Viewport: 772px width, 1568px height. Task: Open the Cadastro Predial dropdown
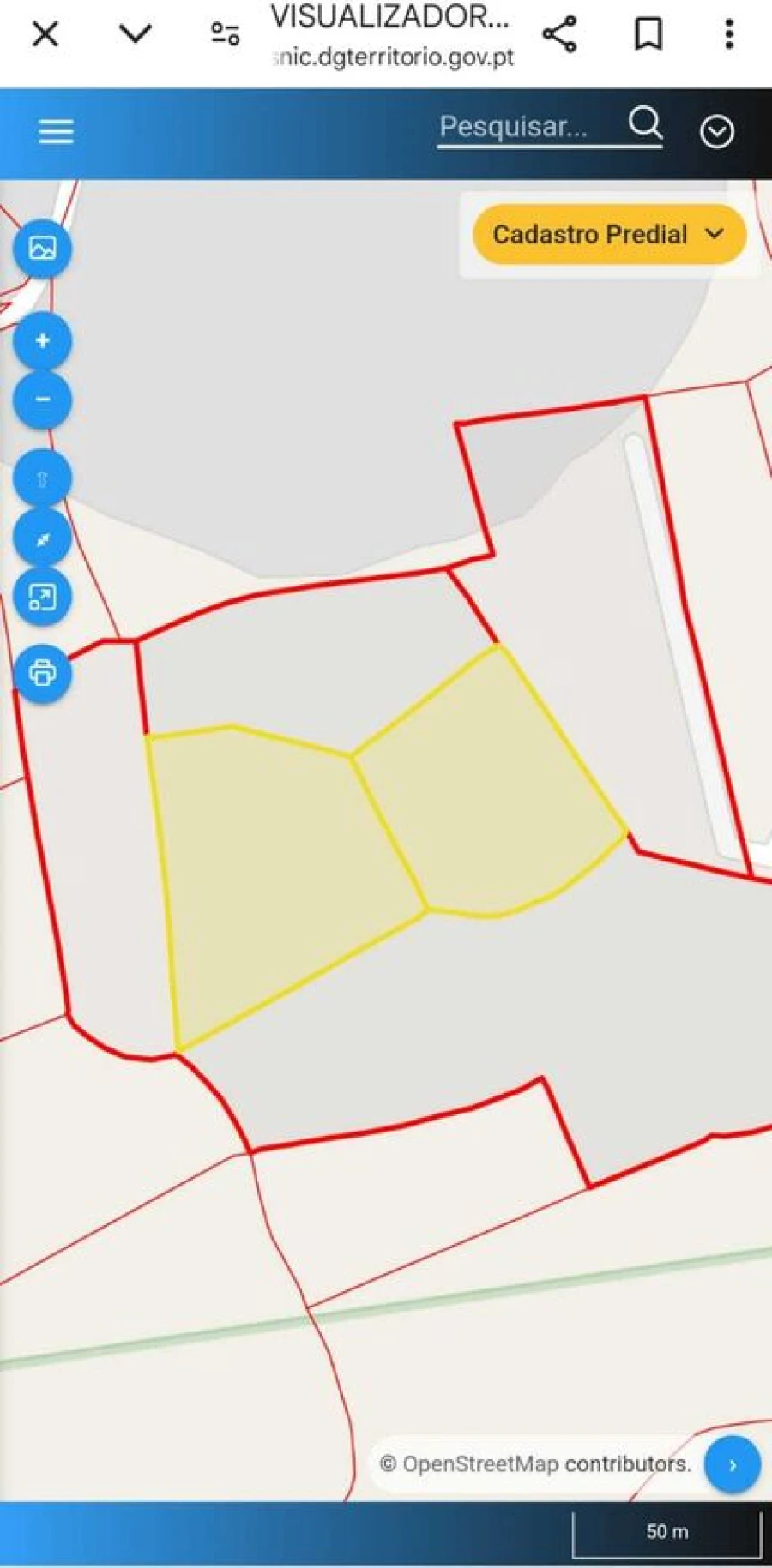(x=609, y=234)
